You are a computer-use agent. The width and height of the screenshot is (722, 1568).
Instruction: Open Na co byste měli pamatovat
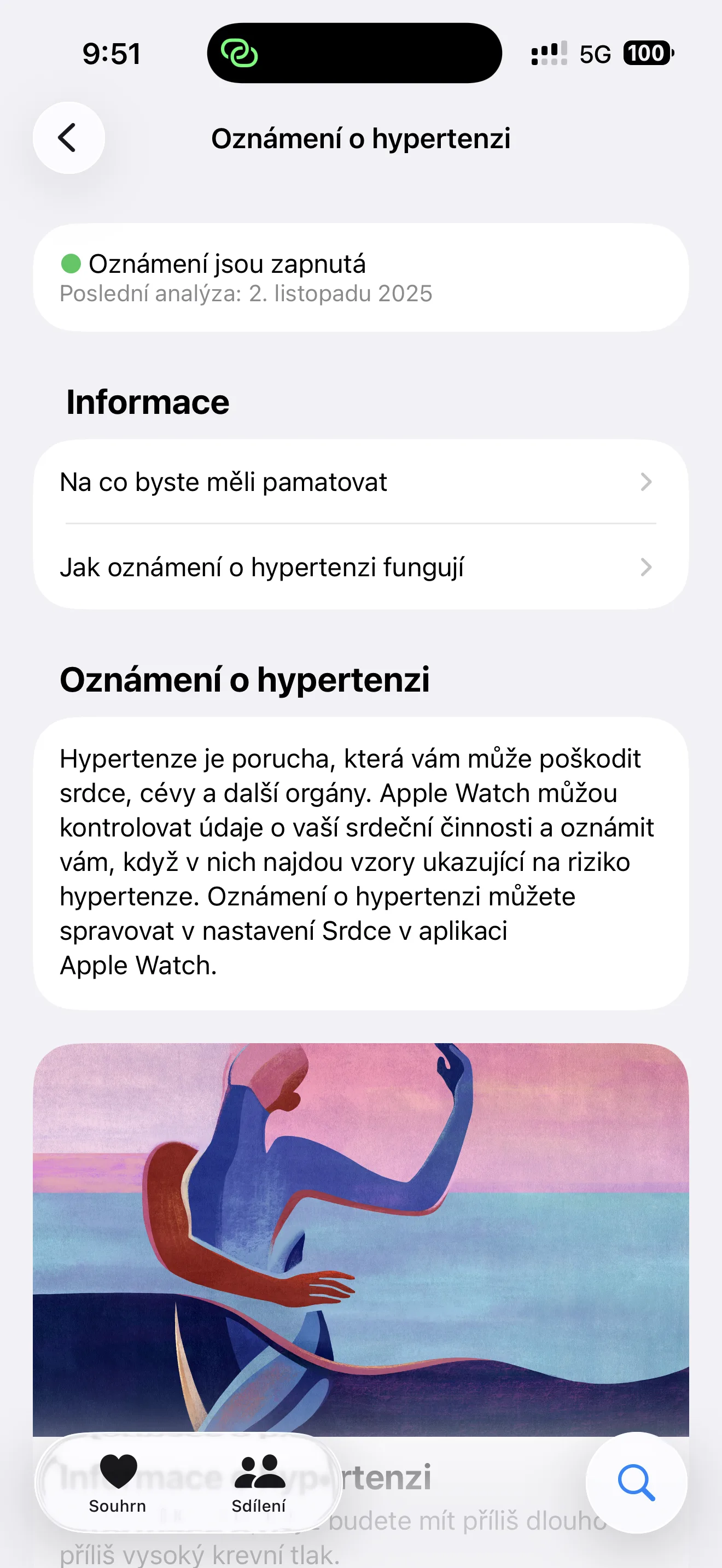click(x=360, y=482)
